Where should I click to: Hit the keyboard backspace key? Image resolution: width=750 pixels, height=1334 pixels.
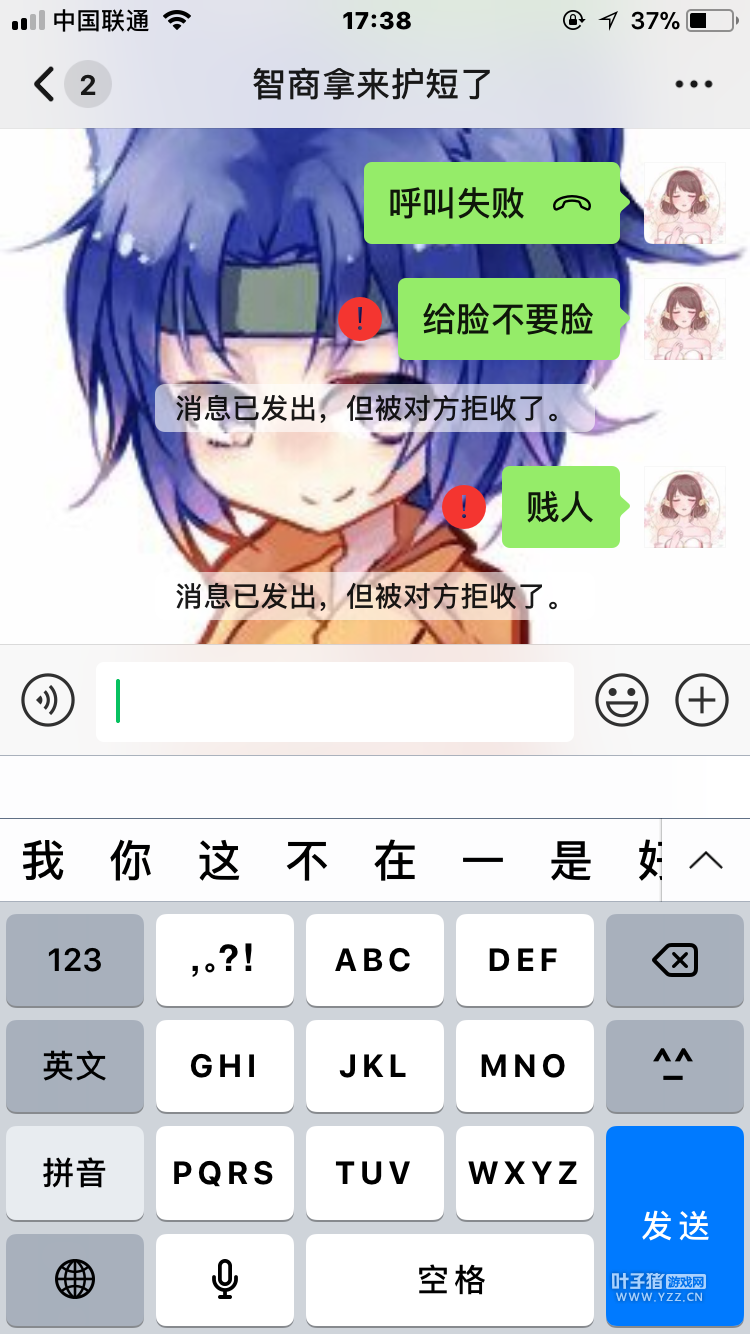(675, 961)
